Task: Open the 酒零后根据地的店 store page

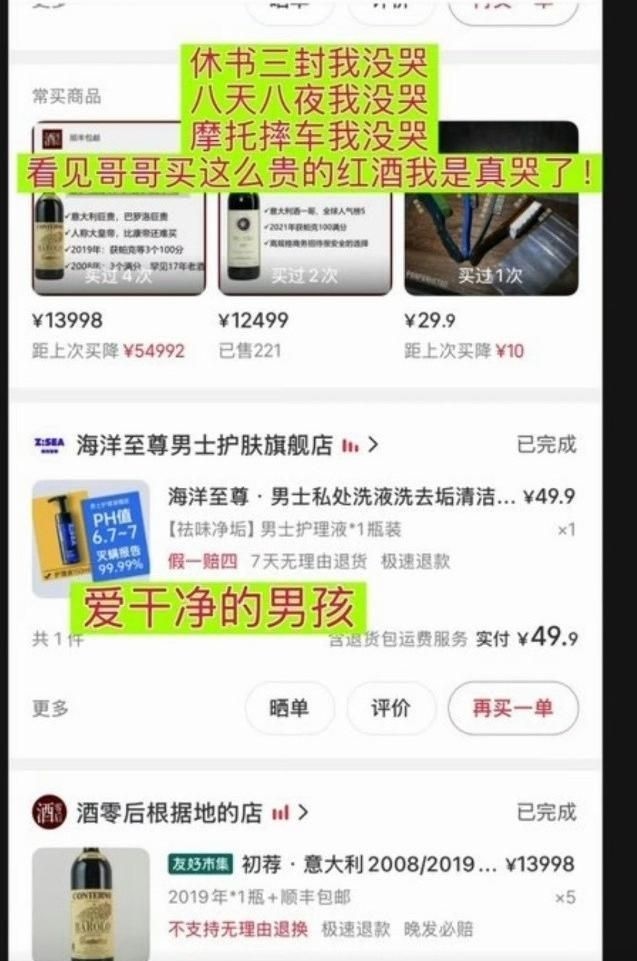Action: [x=170, y=813]
